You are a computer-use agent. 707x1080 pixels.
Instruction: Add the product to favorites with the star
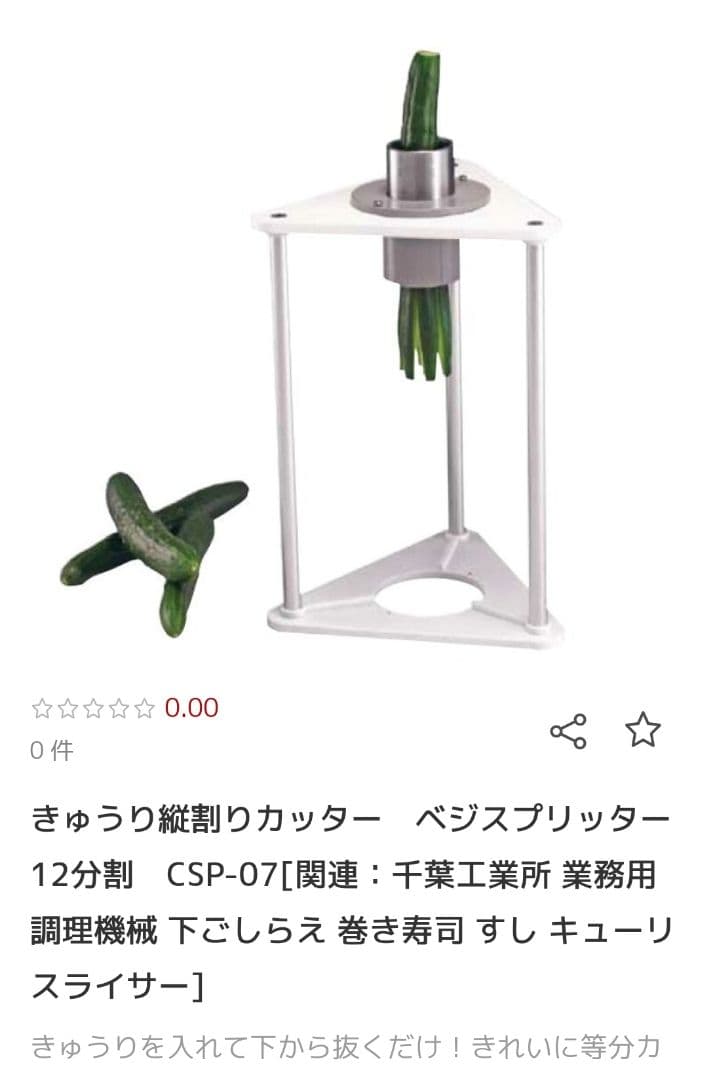(643, 730)
